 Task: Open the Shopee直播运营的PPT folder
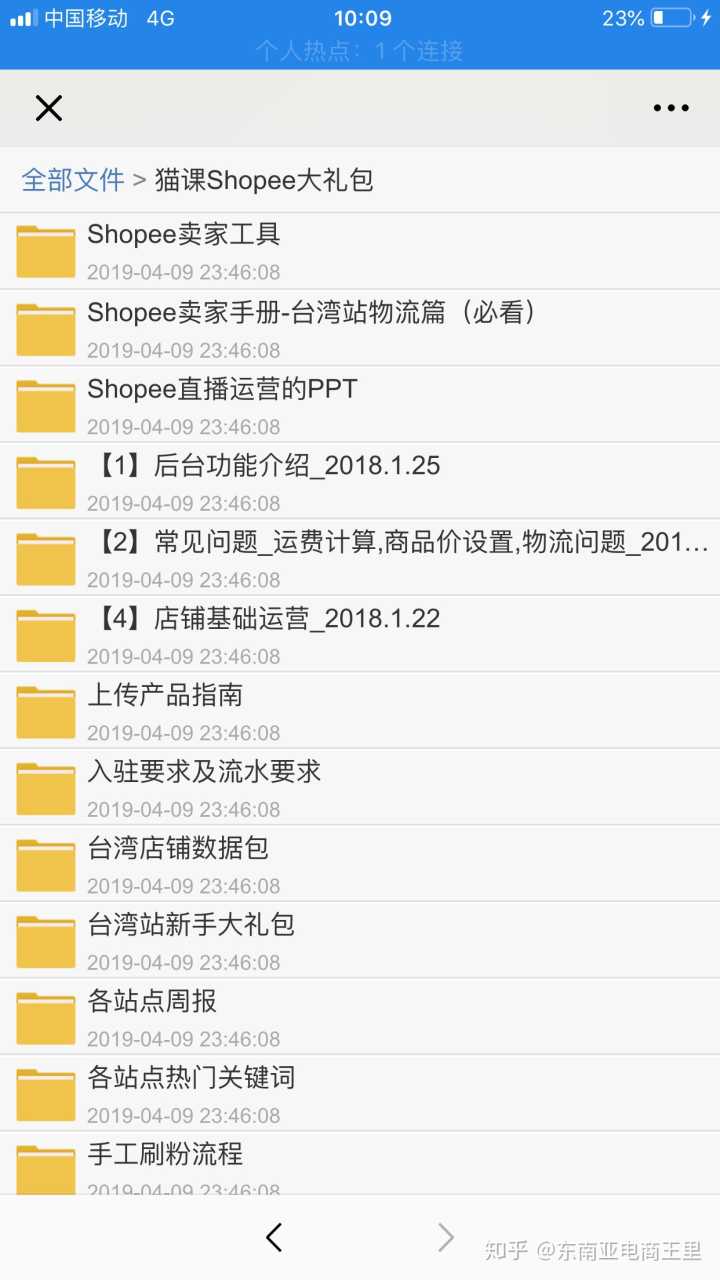[x=222, y=389]
